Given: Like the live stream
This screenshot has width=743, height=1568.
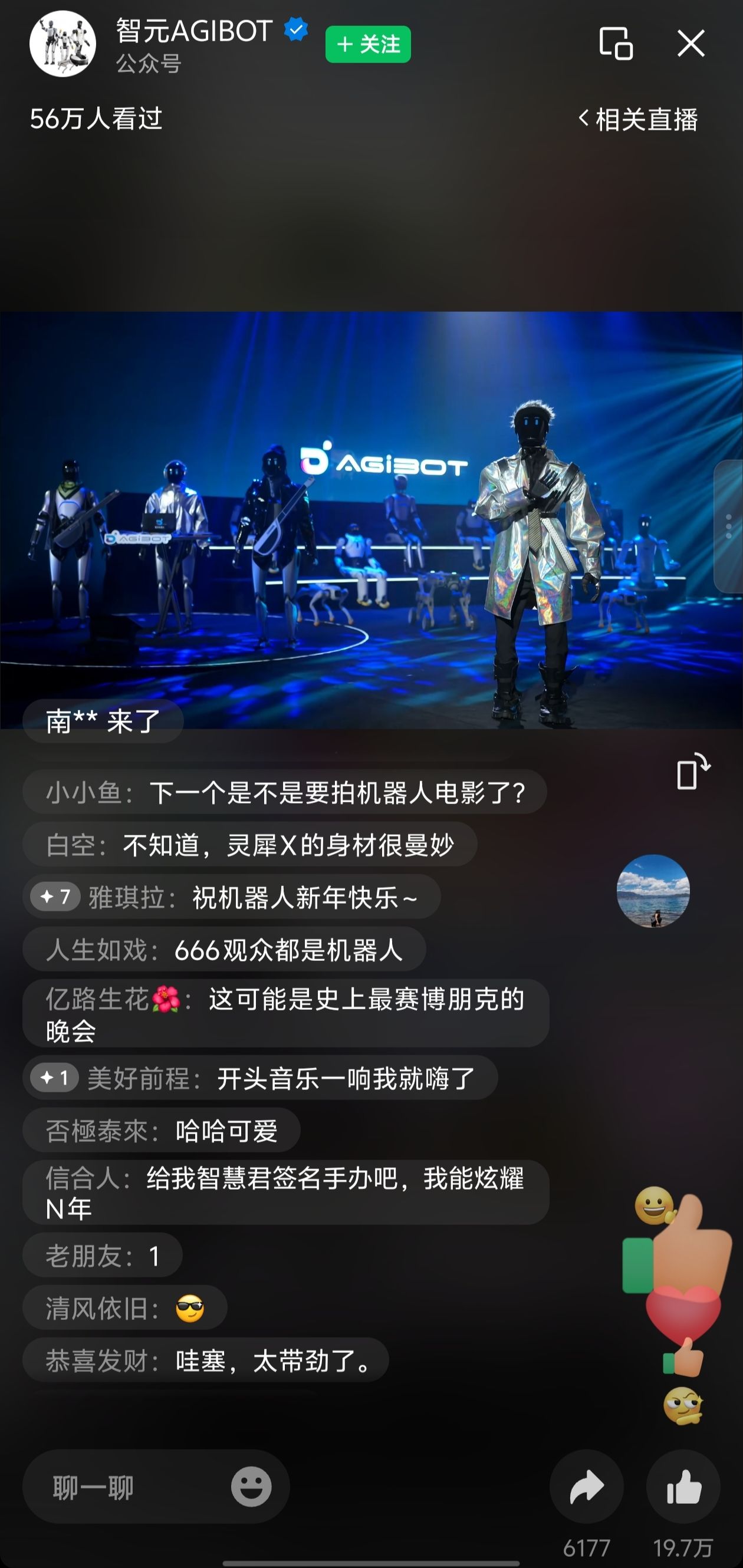Looking at the screenshot, I should [x=683, y=1487].
